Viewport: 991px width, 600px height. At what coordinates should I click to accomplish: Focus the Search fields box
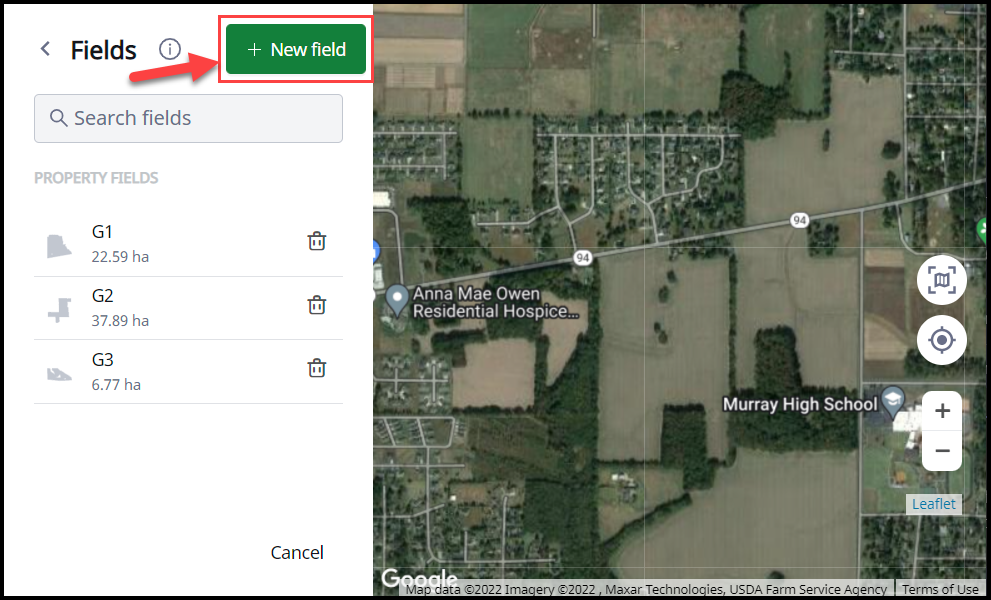(188, 118)
